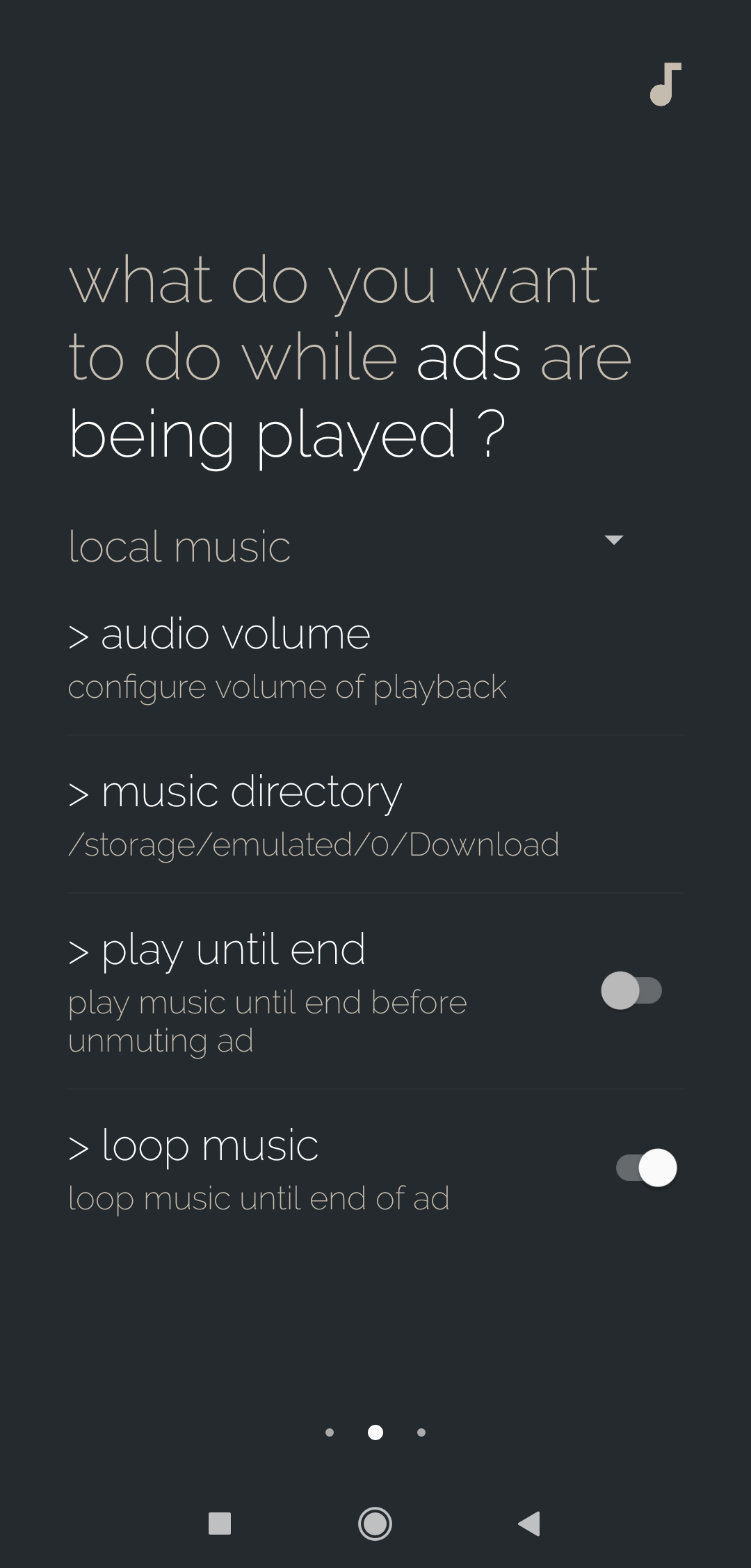Image resolution: width=751 pixels, height=1568 pixels.
Task: Open audio volume settings
Action: (x=288, y=657)
